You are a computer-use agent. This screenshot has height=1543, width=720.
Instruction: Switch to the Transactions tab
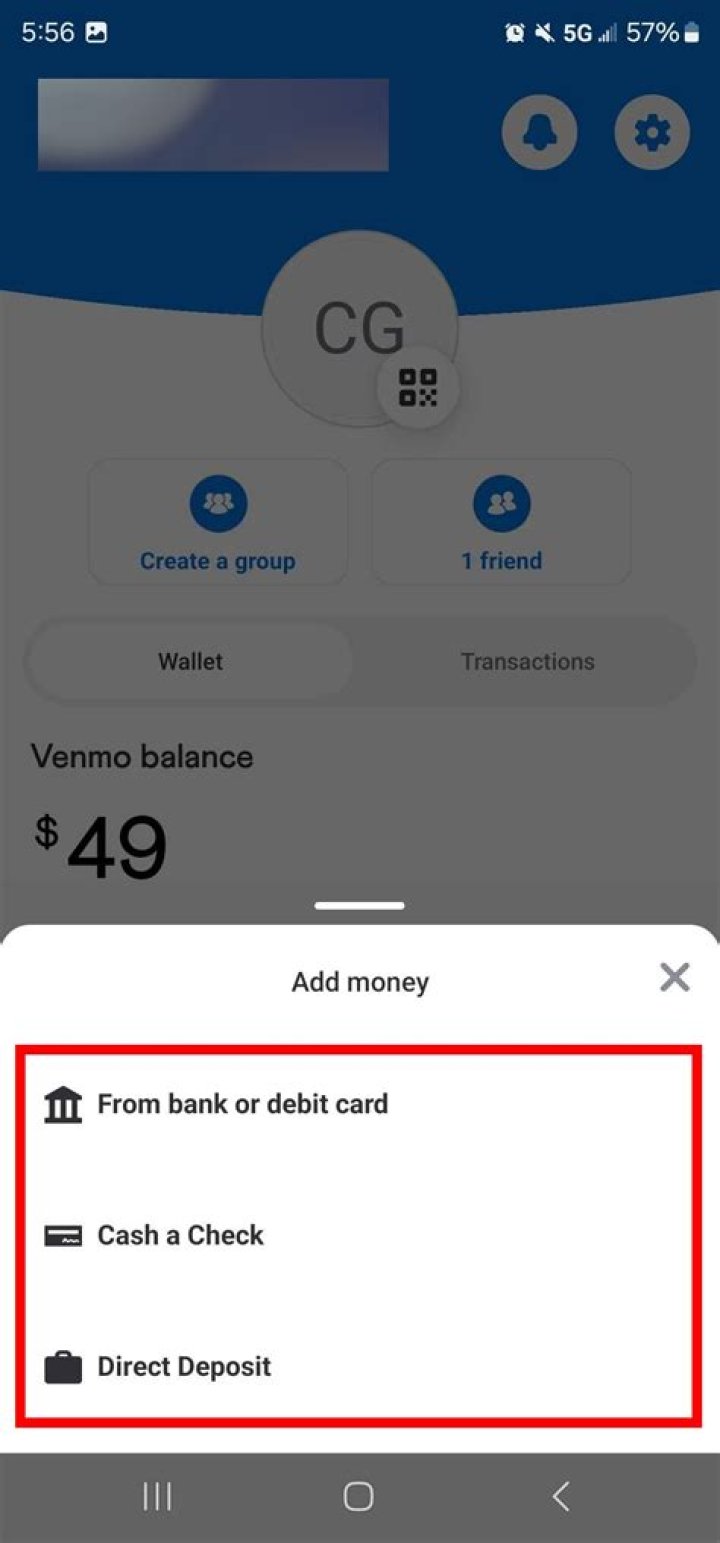coord(527,661)
